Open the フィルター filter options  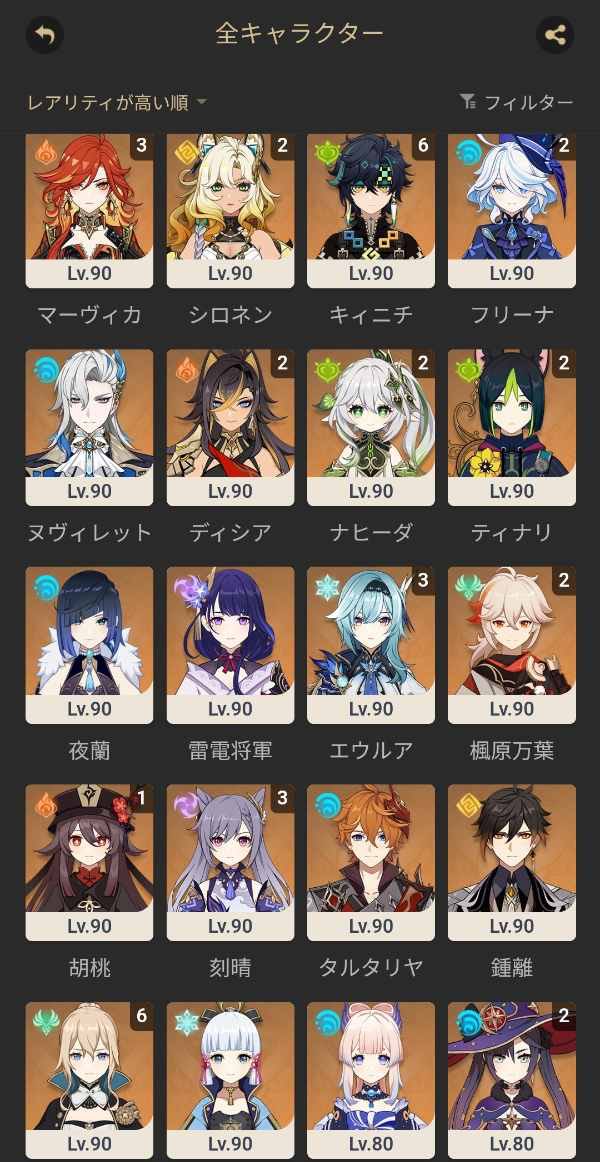pos(516,102)
